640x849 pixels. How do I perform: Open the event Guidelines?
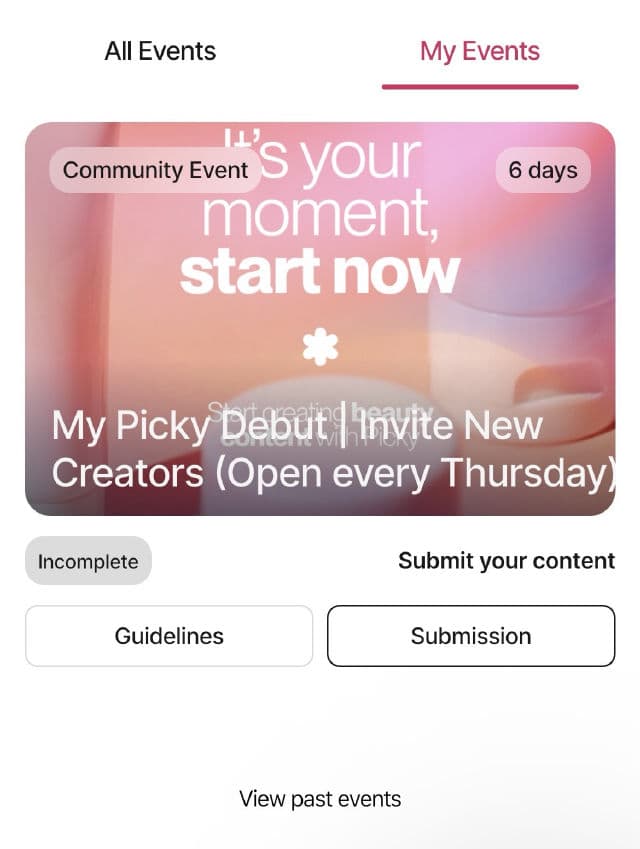point(169,636)
